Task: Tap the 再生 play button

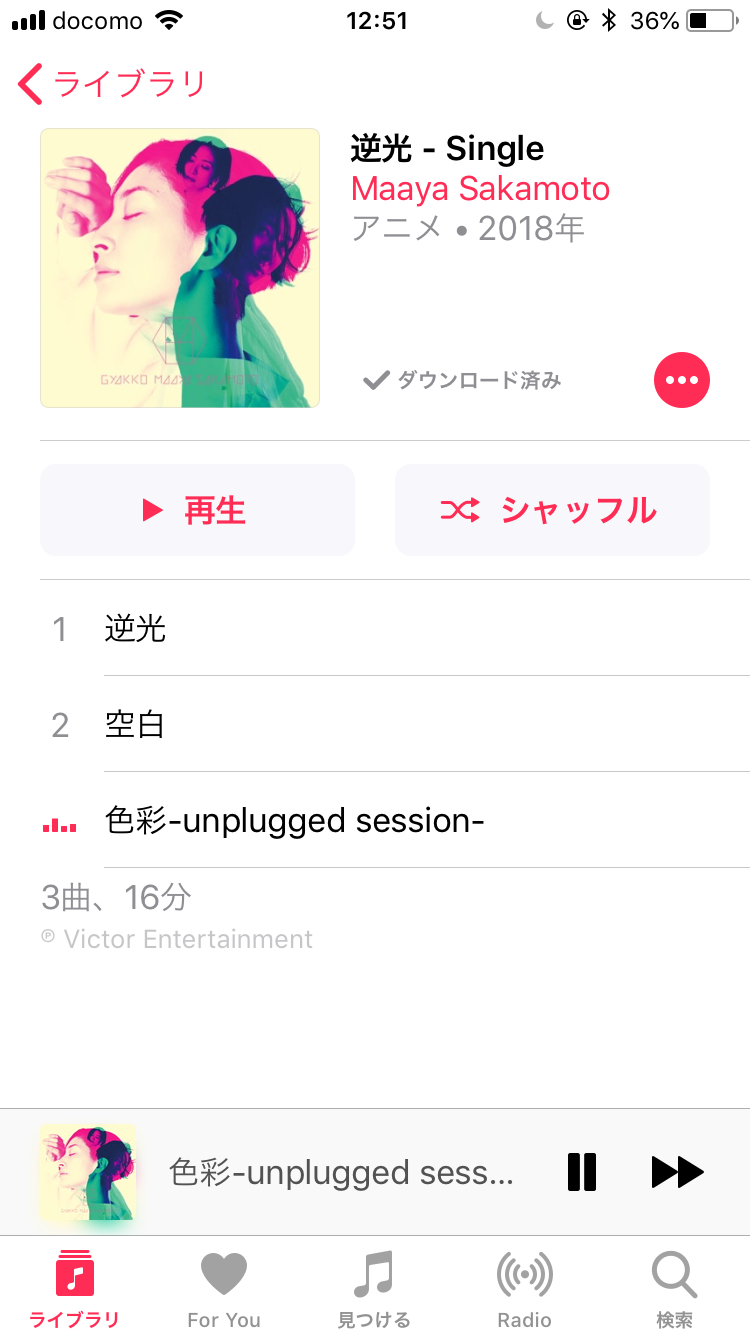Action: pyautogui.click(x=197, y=510)
